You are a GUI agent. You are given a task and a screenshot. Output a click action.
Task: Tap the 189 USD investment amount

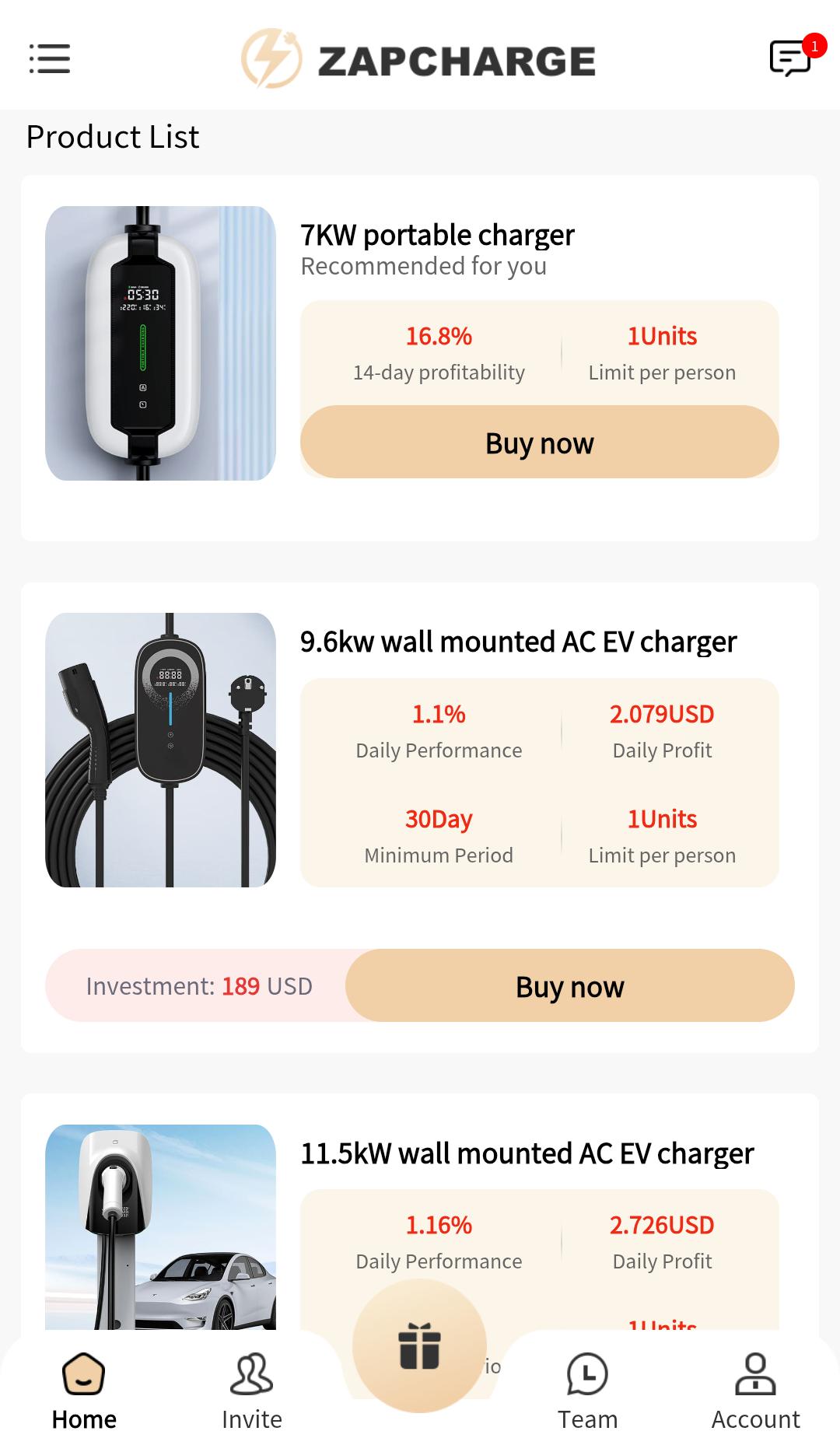(x=242, y=985)
